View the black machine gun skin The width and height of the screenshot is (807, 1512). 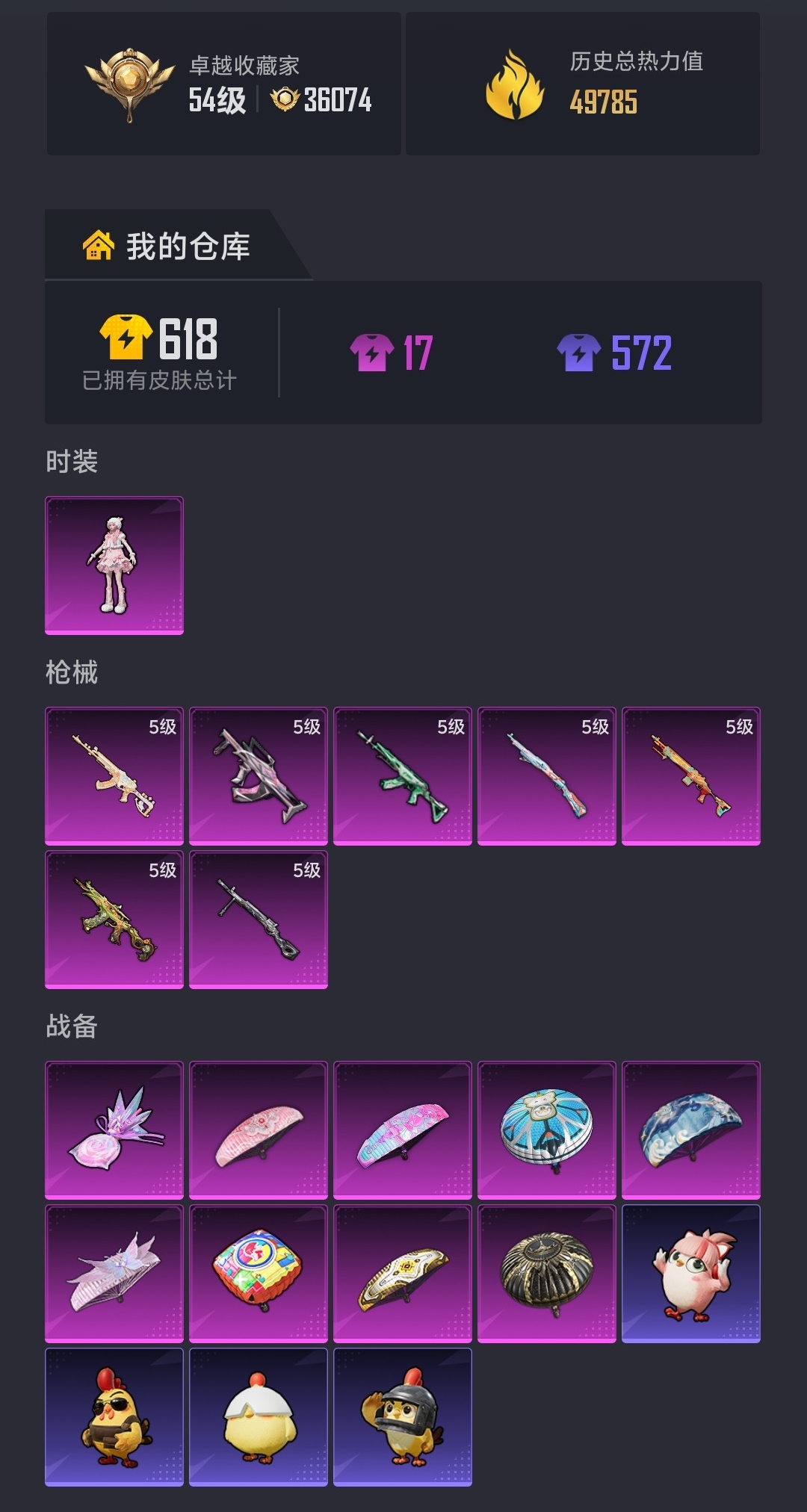[x=258, y=920]
